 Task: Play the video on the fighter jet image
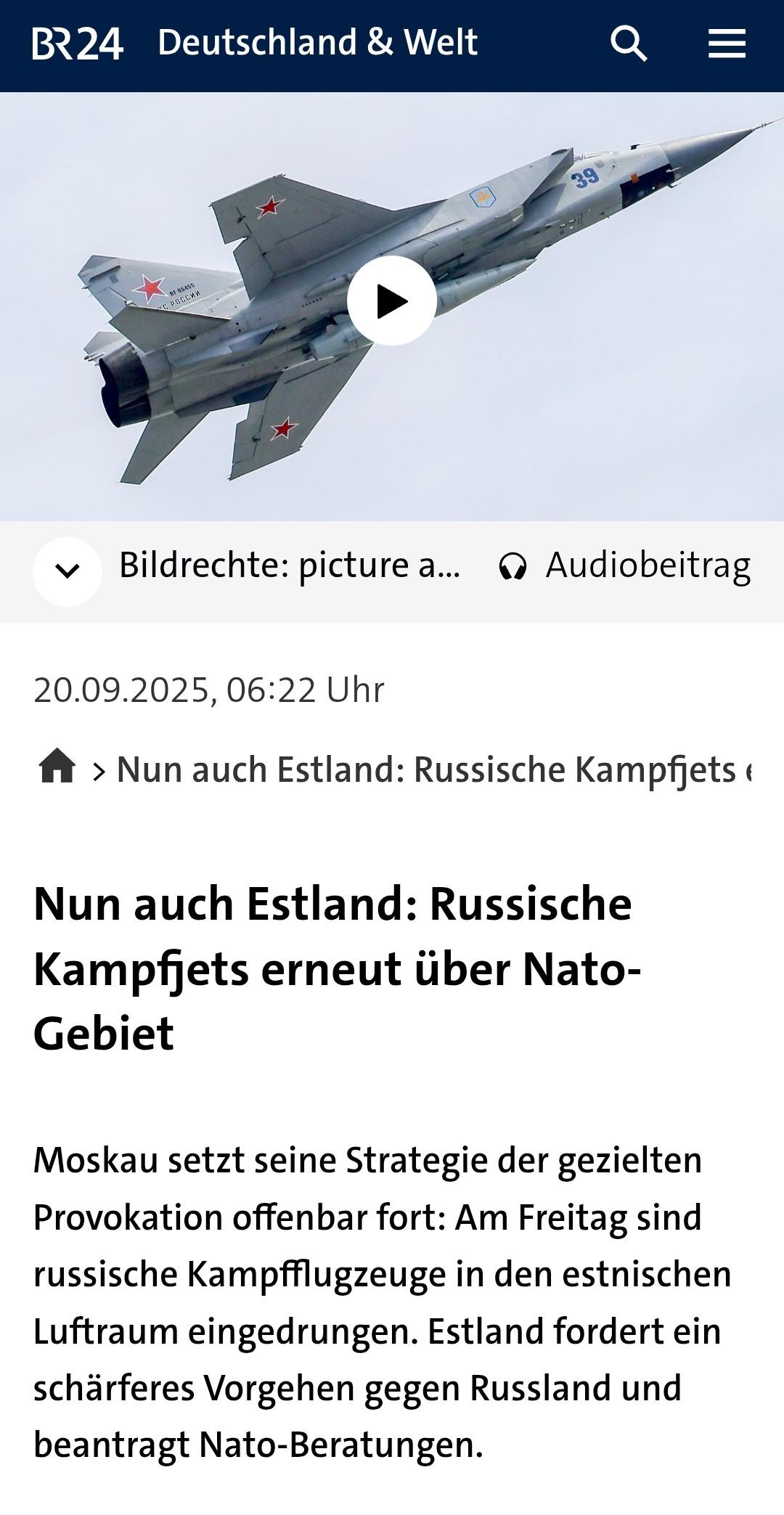pos(392,301)
